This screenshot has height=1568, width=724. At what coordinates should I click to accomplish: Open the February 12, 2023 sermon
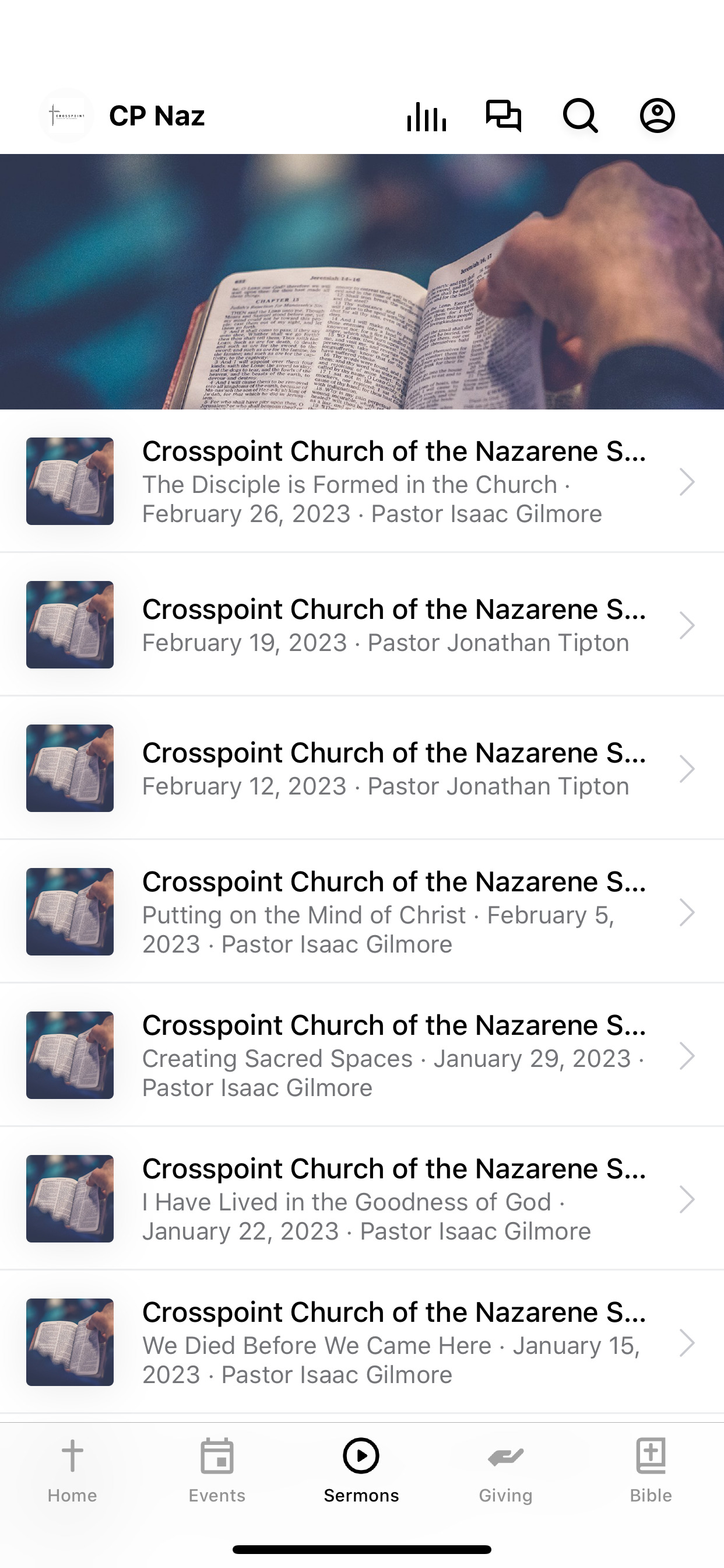tap(362, 768)
